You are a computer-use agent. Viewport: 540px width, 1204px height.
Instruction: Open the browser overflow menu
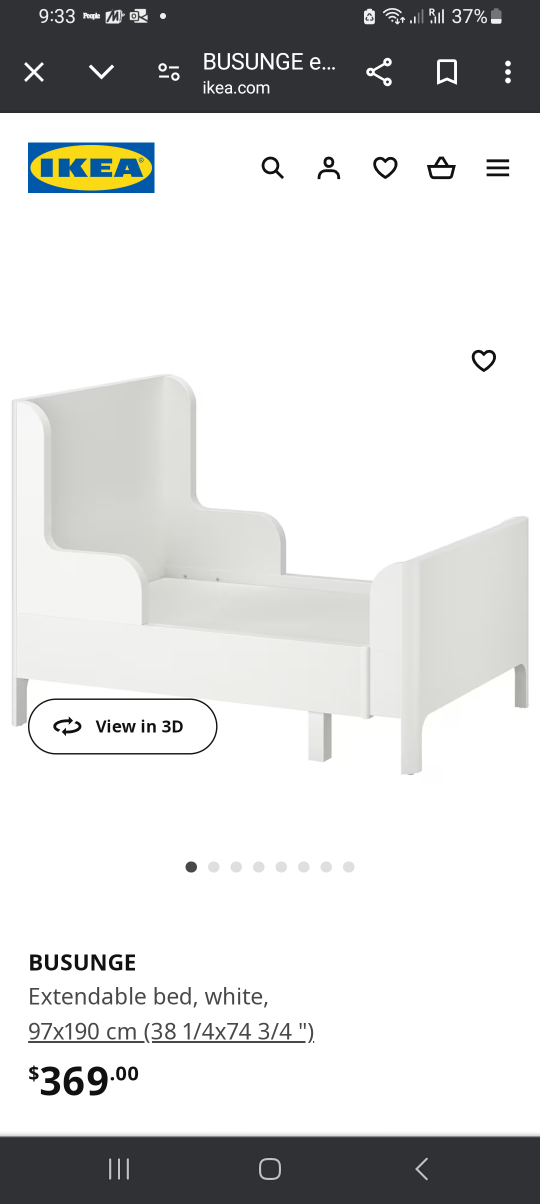tap(508, 72)
